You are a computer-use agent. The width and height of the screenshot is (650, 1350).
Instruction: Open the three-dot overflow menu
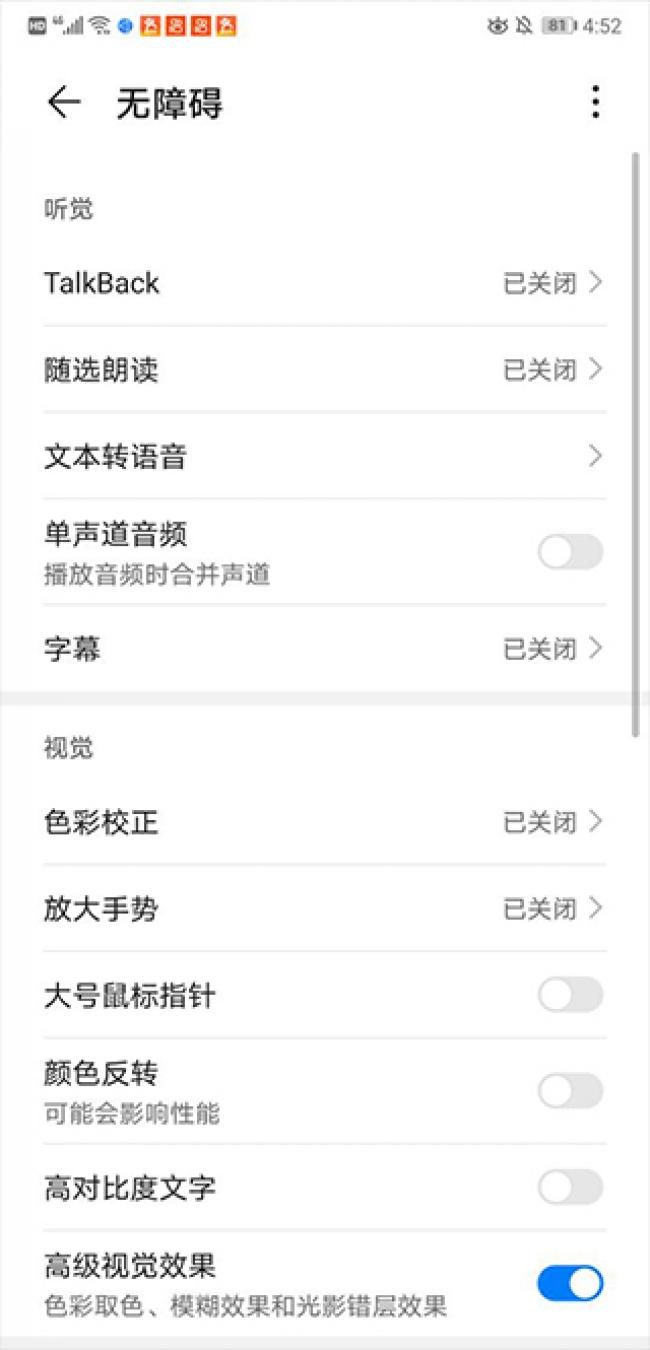(x=595, y=102)
